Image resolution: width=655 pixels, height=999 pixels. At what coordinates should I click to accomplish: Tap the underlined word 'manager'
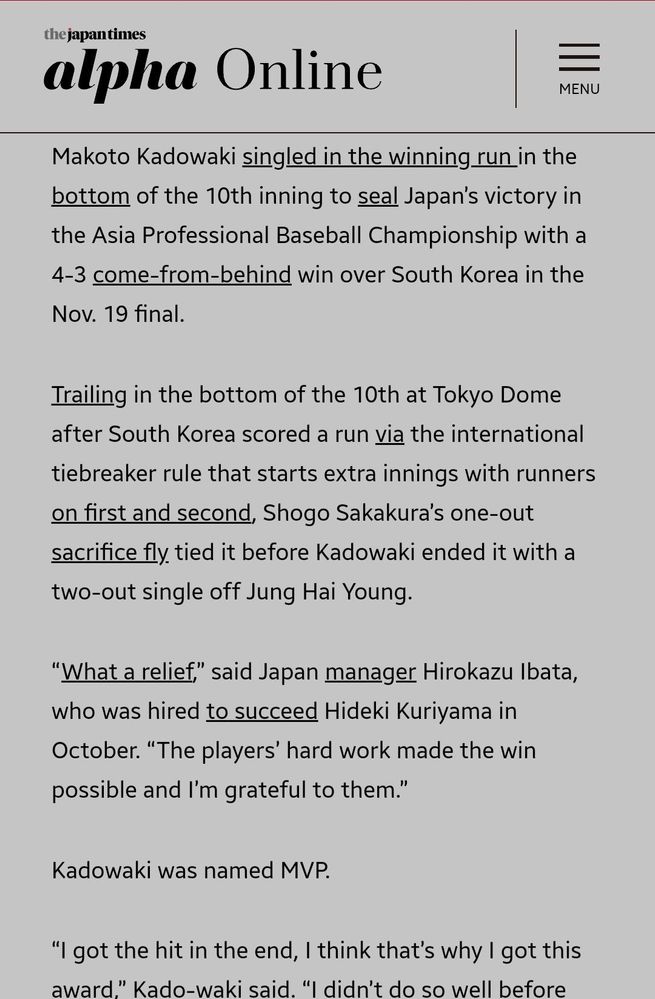tap(370, 673)
